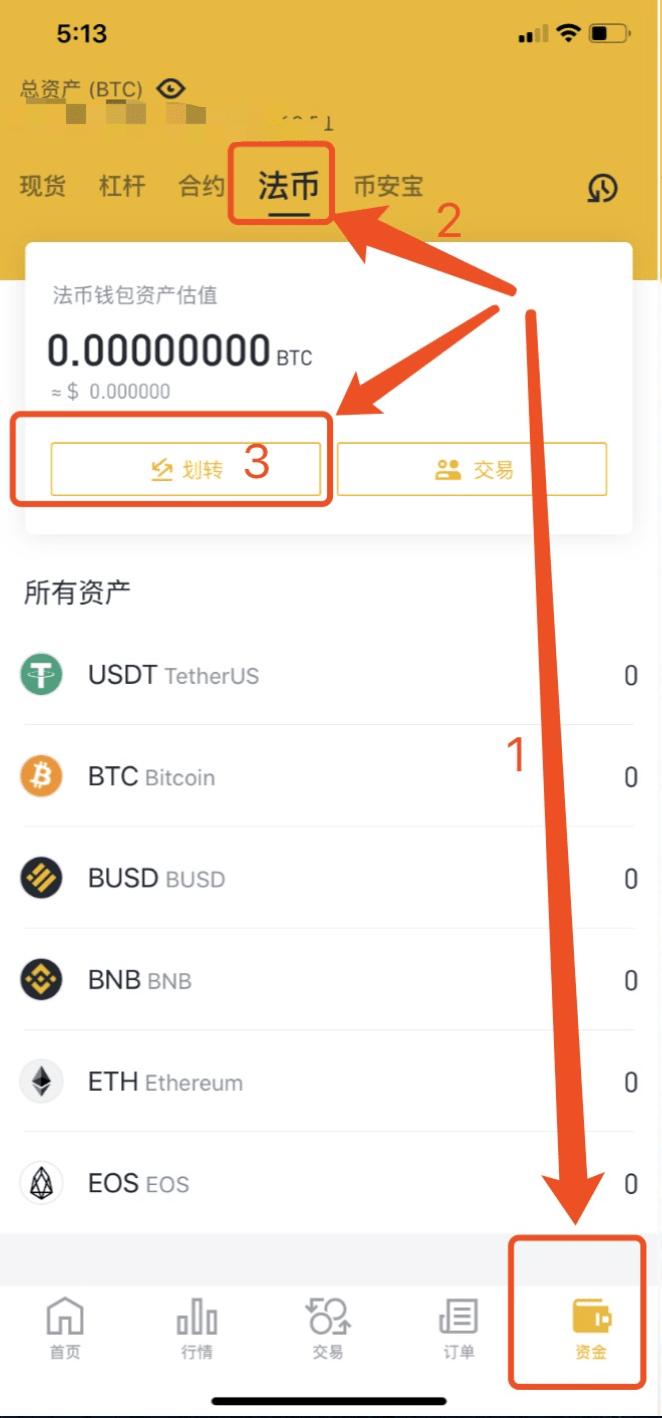The width and height of the screenshot is (662, 1418).
Task: Switch to the 币安宝 tab
Action: coord(388,186)
